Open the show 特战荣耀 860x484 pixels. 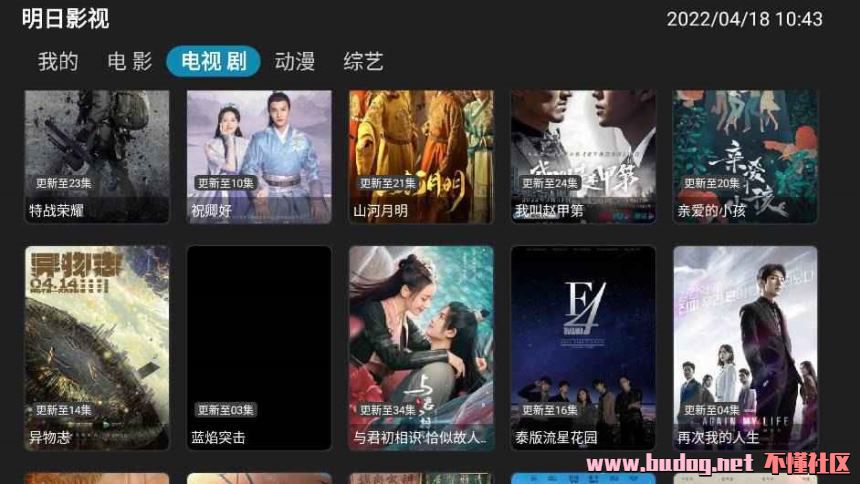coord(97,155)
